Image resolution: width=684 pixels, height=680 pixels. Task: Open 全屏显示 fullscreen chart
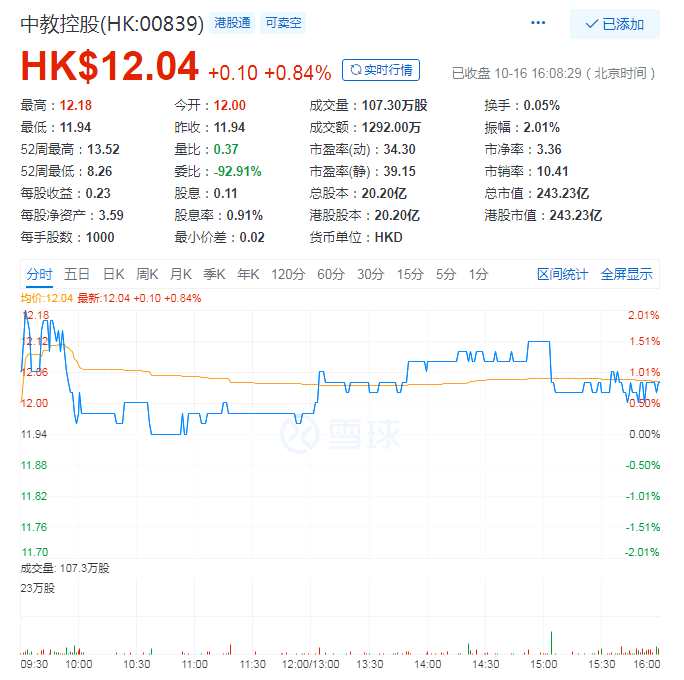point(626,274)
